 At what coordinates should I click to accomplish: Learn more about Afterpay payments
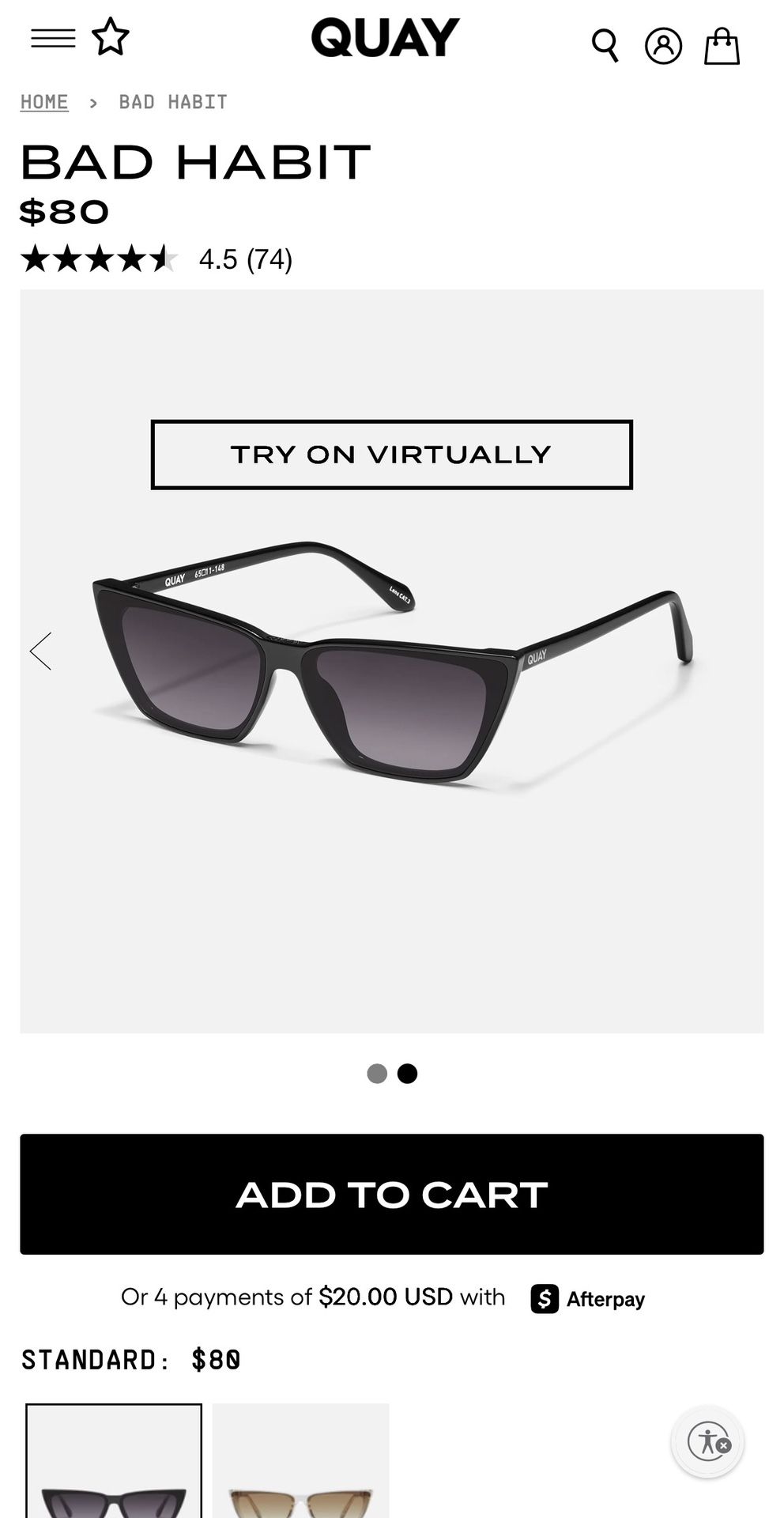tap(588, 1299)
